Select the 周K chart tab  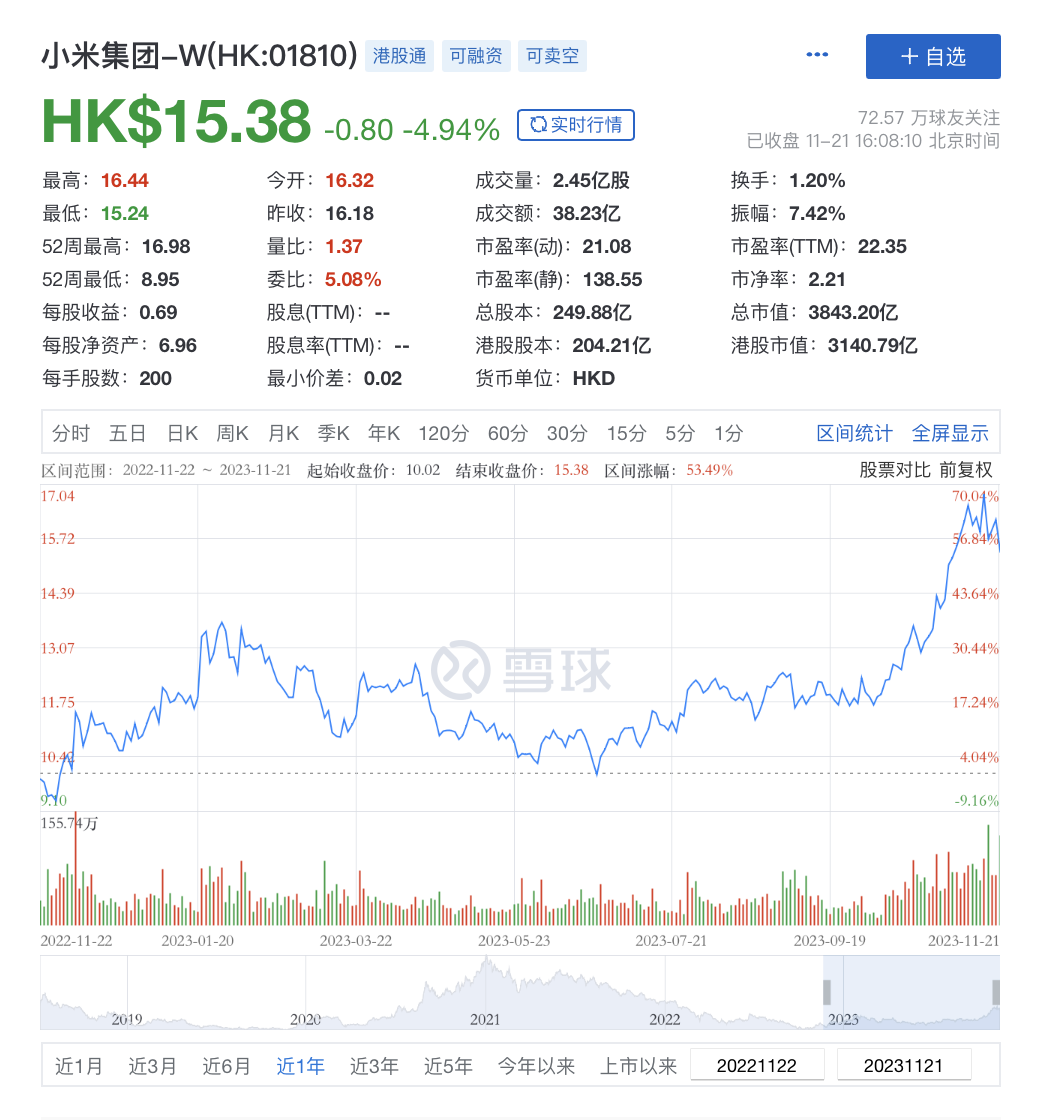232,433
